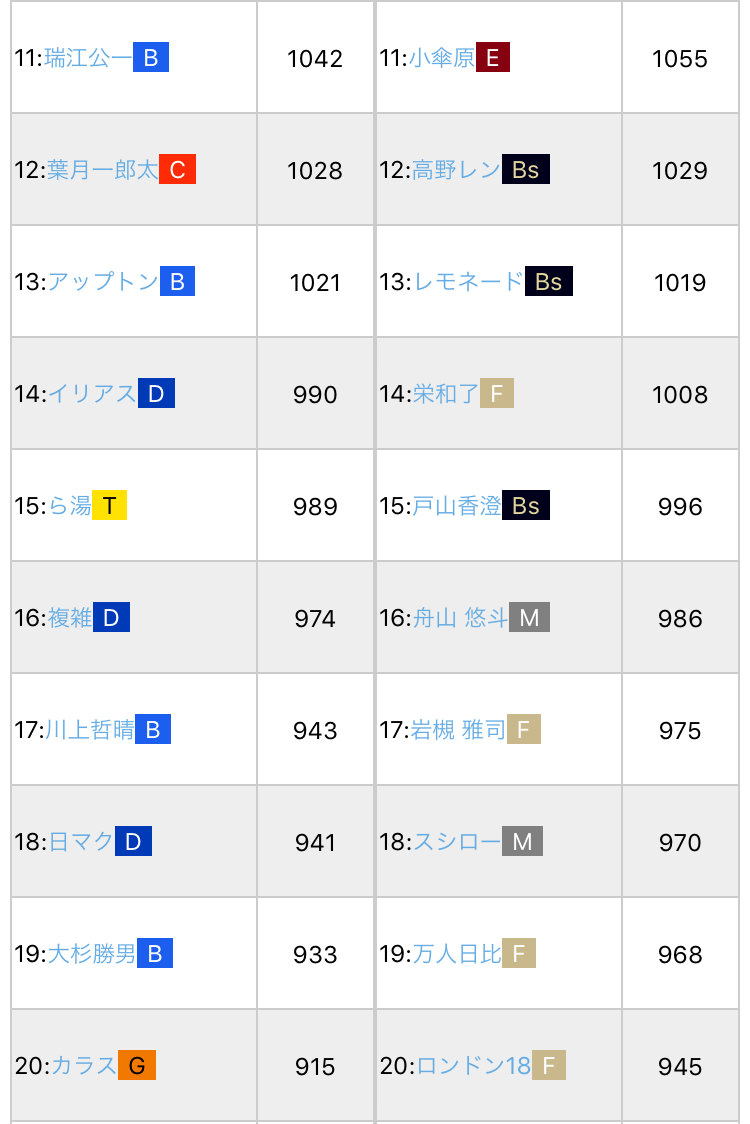
Task: Open 栄和了 player link
Action: pyautogui.click(x=446, y=394)
